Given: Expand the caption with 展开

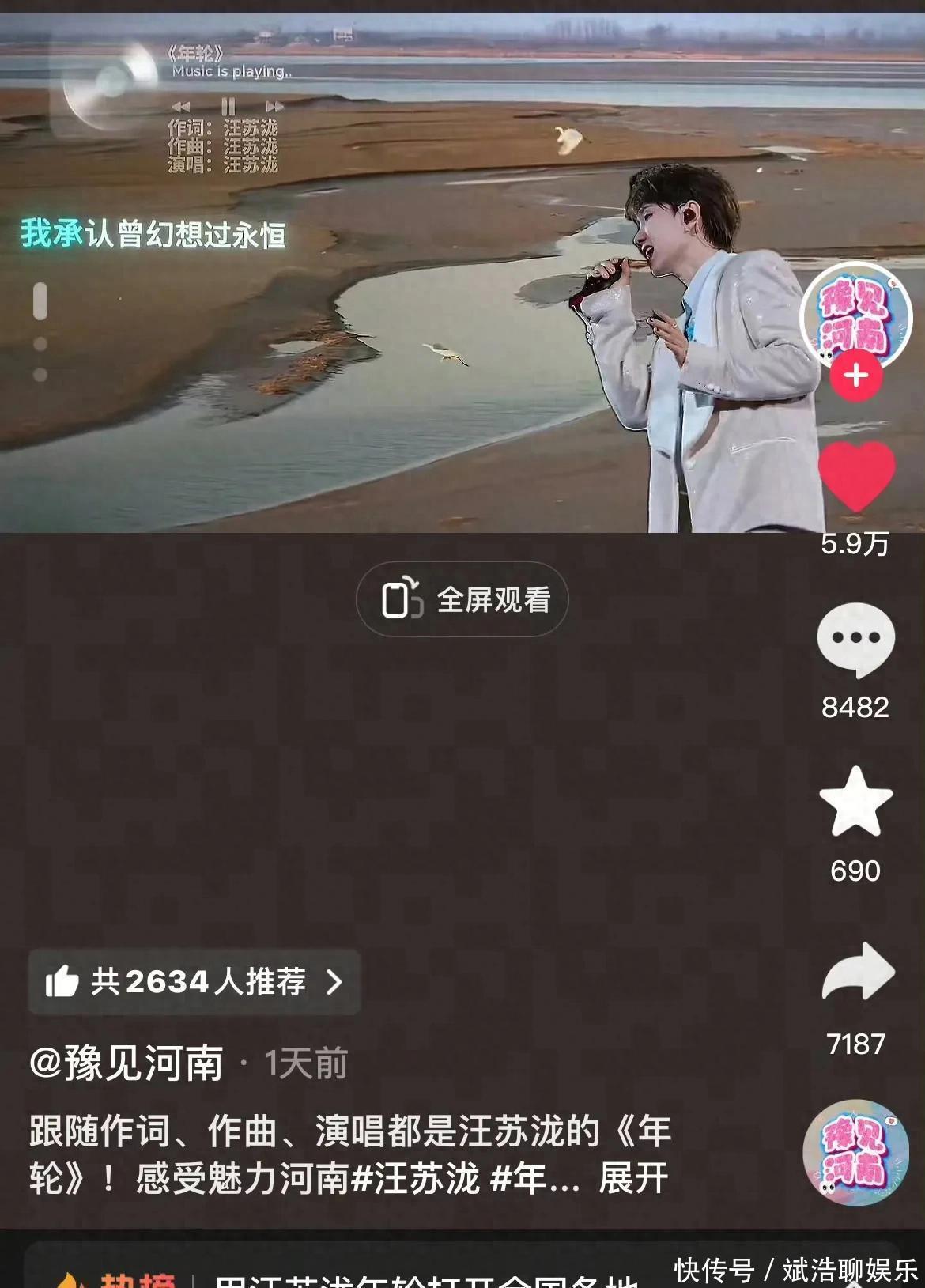Looking at the screenshot, I should 633,1178.
